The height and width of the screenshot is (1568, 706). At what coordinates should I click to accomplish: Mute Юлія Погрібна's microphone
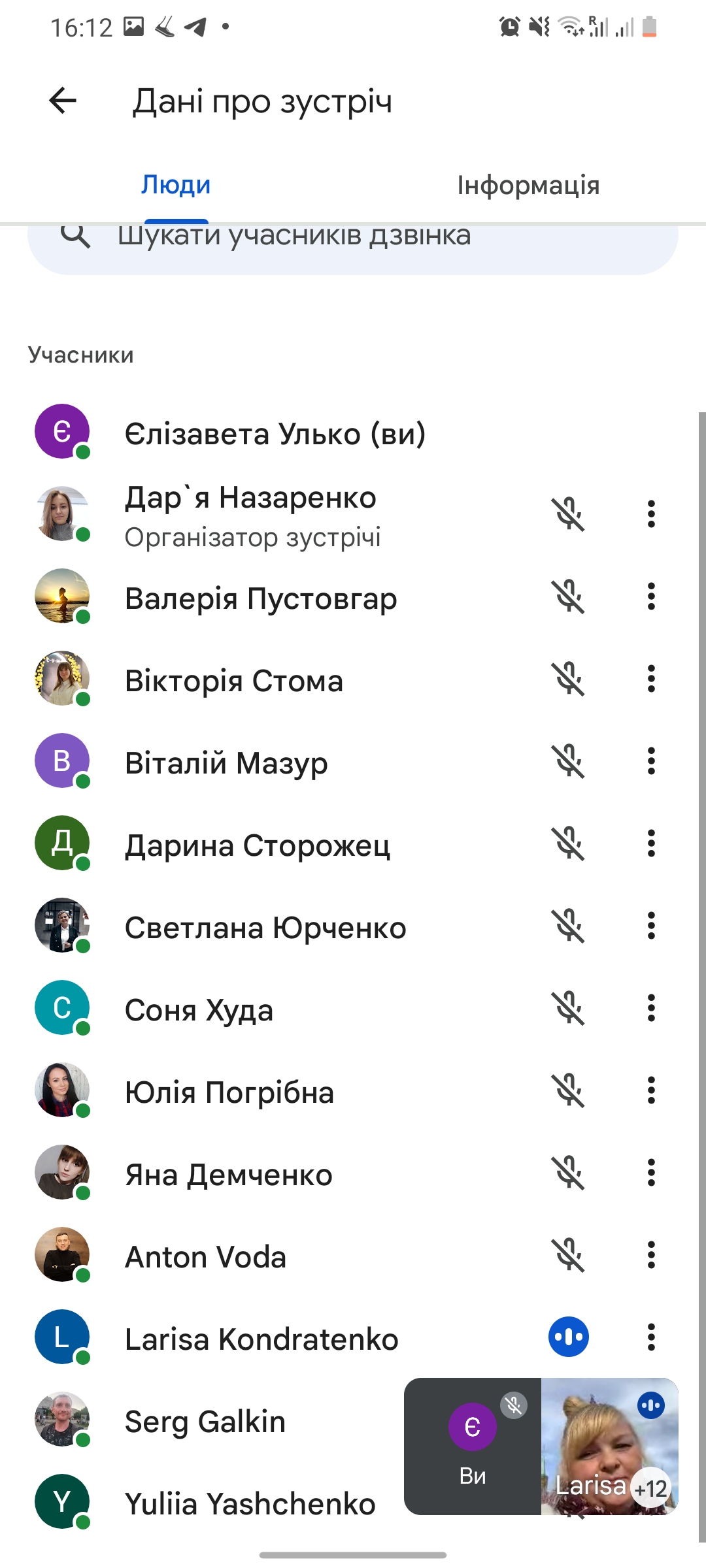(569, 1090)
